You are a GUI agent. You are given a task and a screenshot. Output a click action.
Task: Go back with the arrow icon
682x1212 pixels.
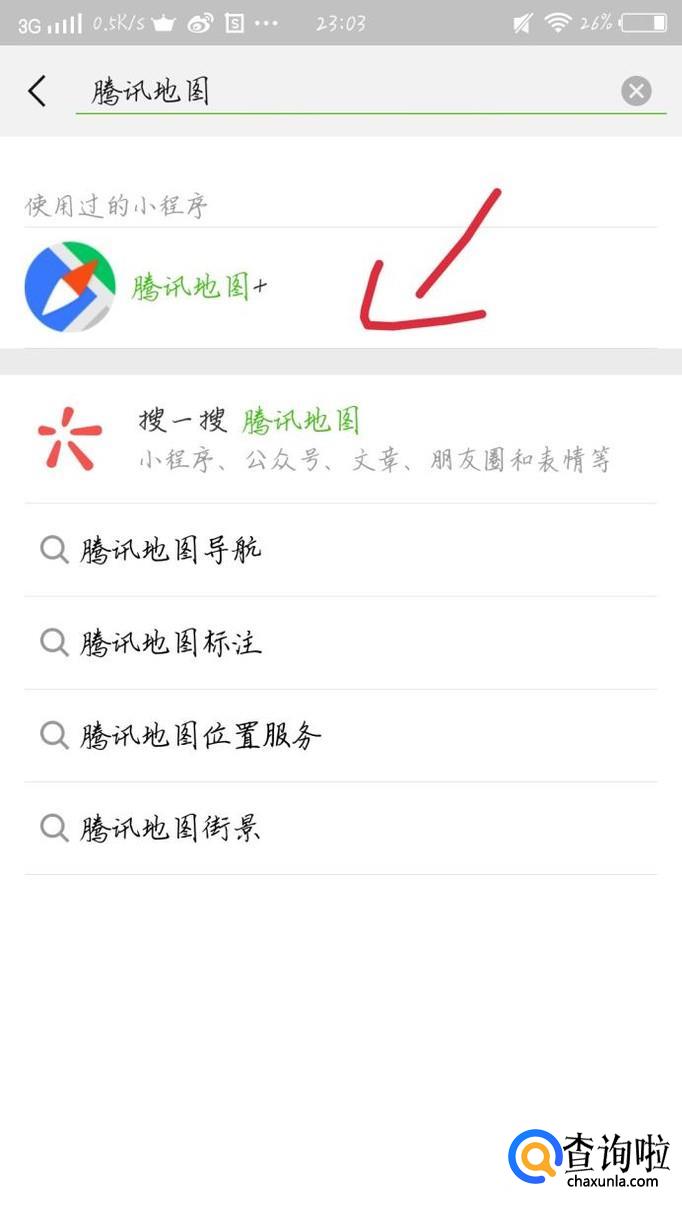click(x=37, y=92)
